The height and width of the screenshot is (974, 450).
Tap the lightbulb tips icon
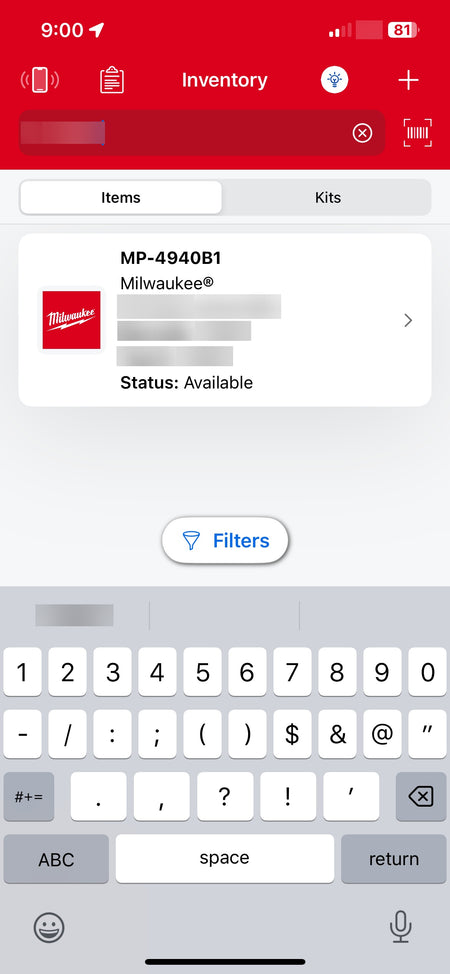click(334, 80)
